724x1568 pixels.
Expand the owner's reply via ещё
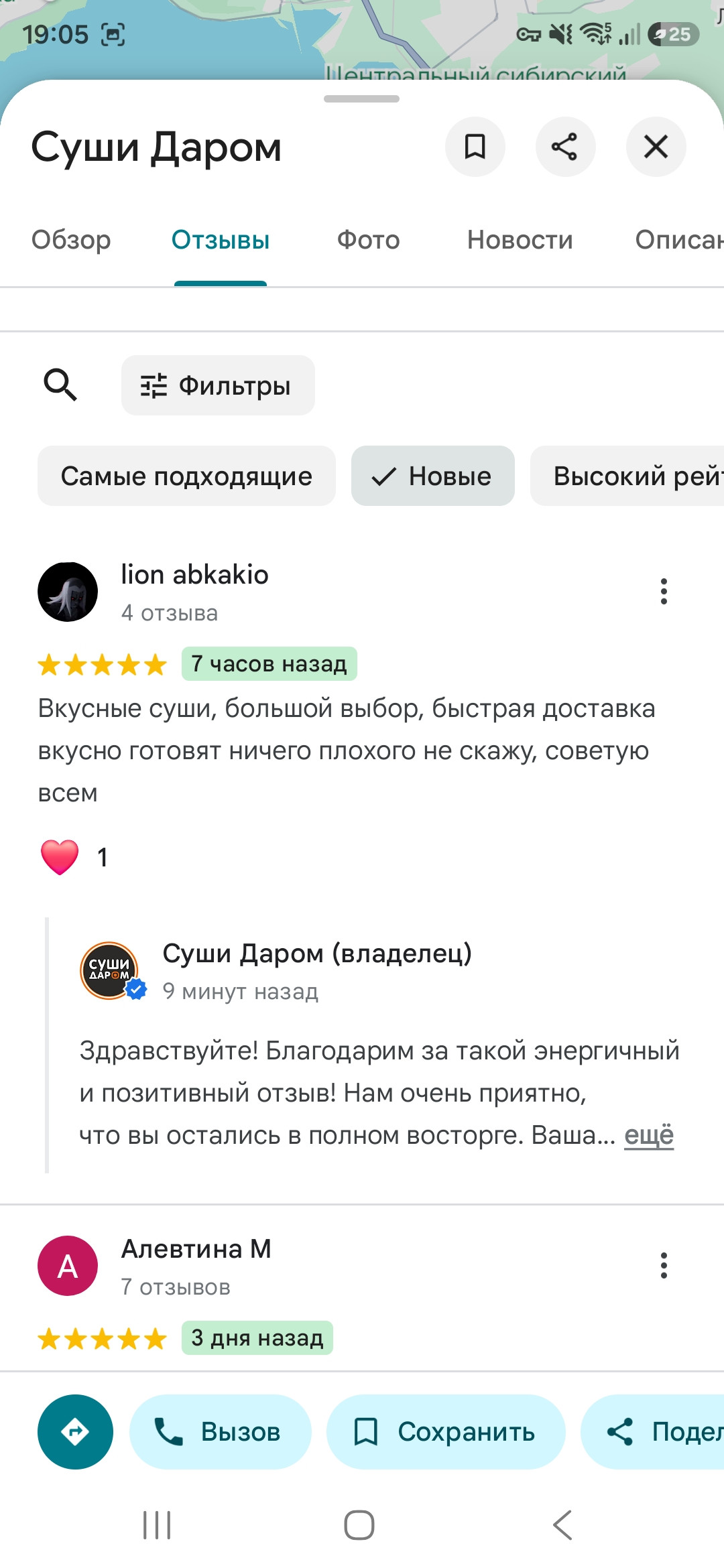tap(649, 1135)
